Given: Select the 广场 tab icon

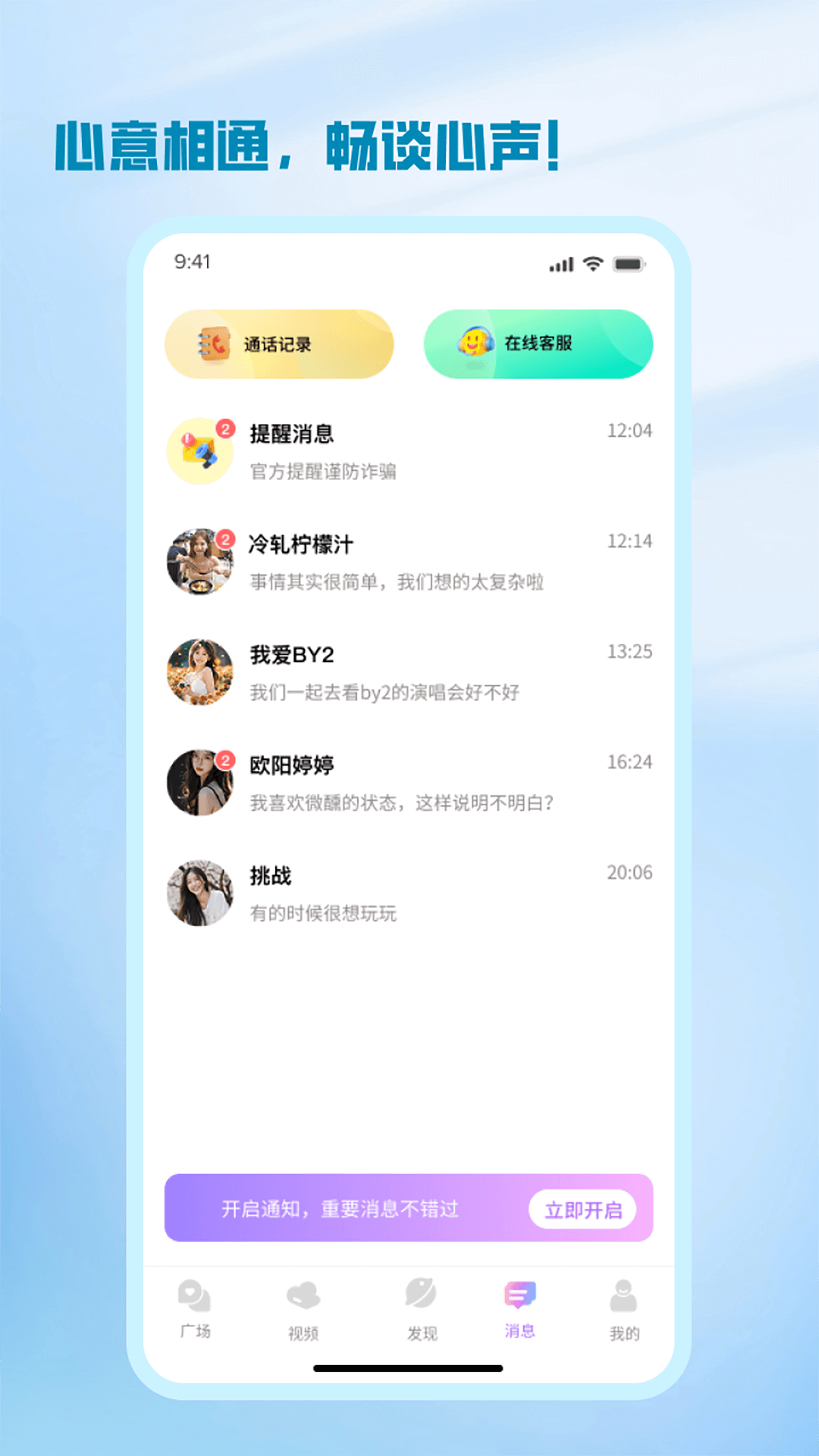Looking at the screenshot, I should (x=194, y=1293).
